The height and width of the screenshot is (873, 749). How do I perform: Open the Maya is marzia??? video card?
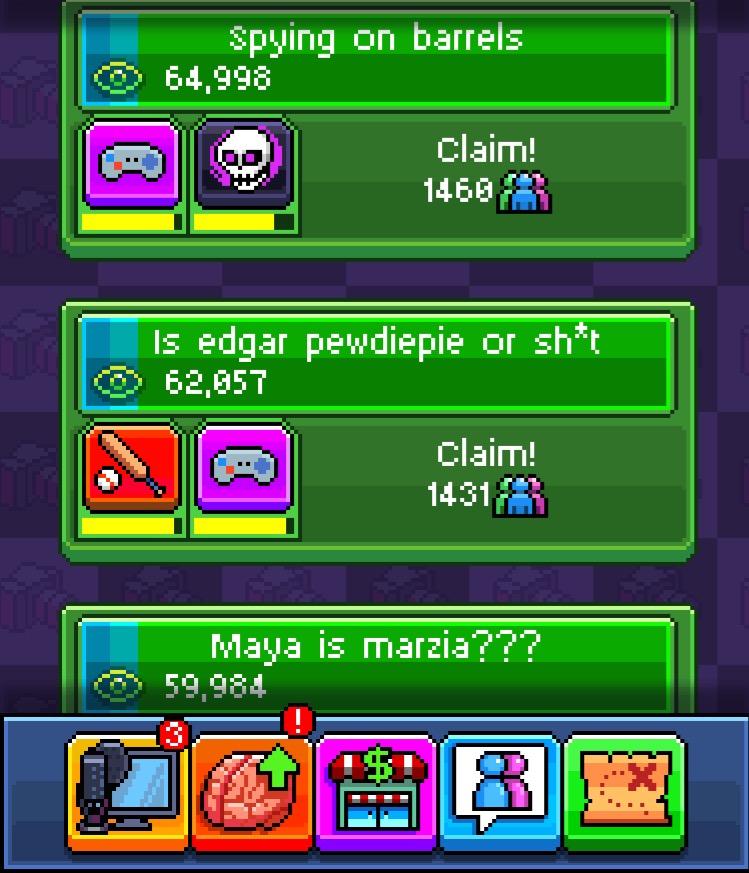pos(376,664)
